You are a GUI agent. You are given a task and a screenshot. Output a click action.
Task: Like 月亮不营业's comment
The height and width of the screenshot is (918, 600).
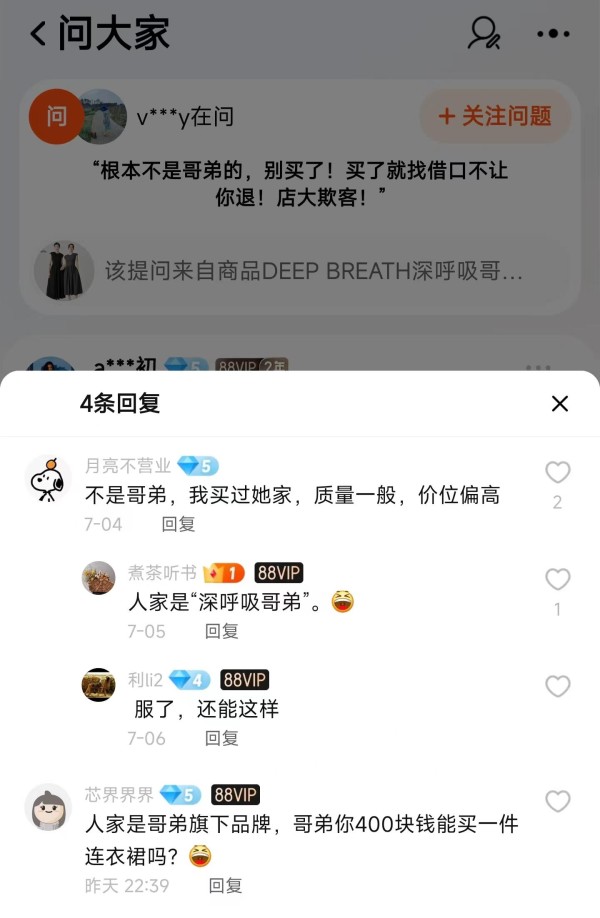557,472
